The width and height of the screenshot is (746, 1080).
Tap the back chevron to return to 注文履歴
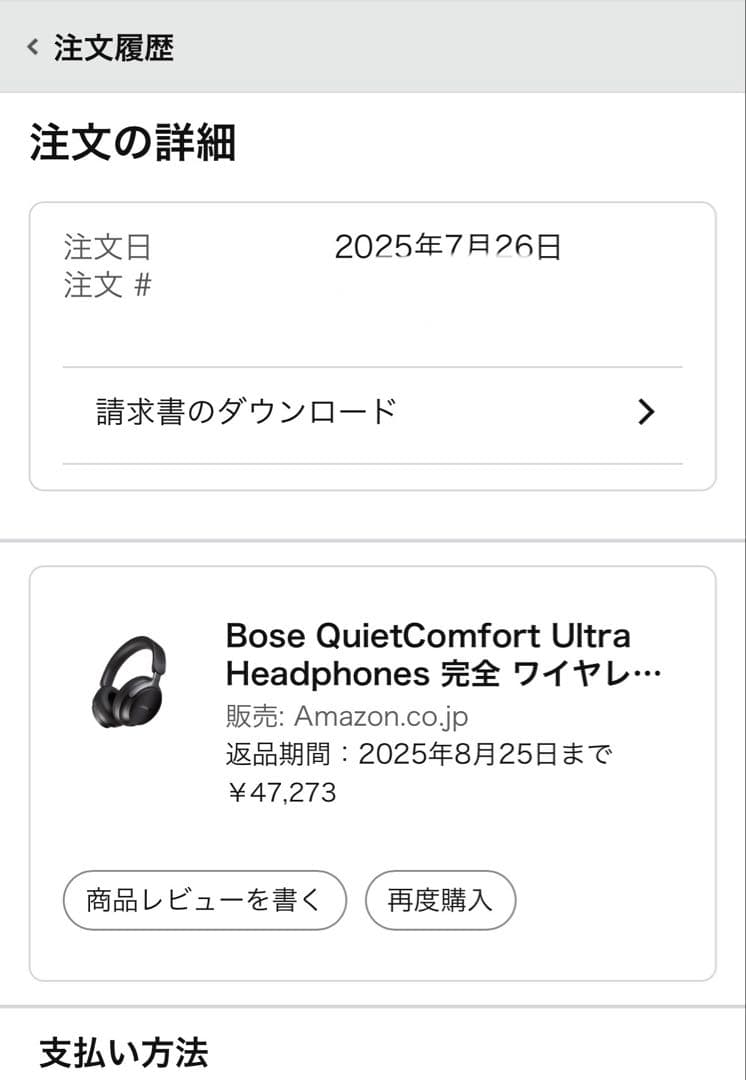pyautogui.click(x=31, y=46)
